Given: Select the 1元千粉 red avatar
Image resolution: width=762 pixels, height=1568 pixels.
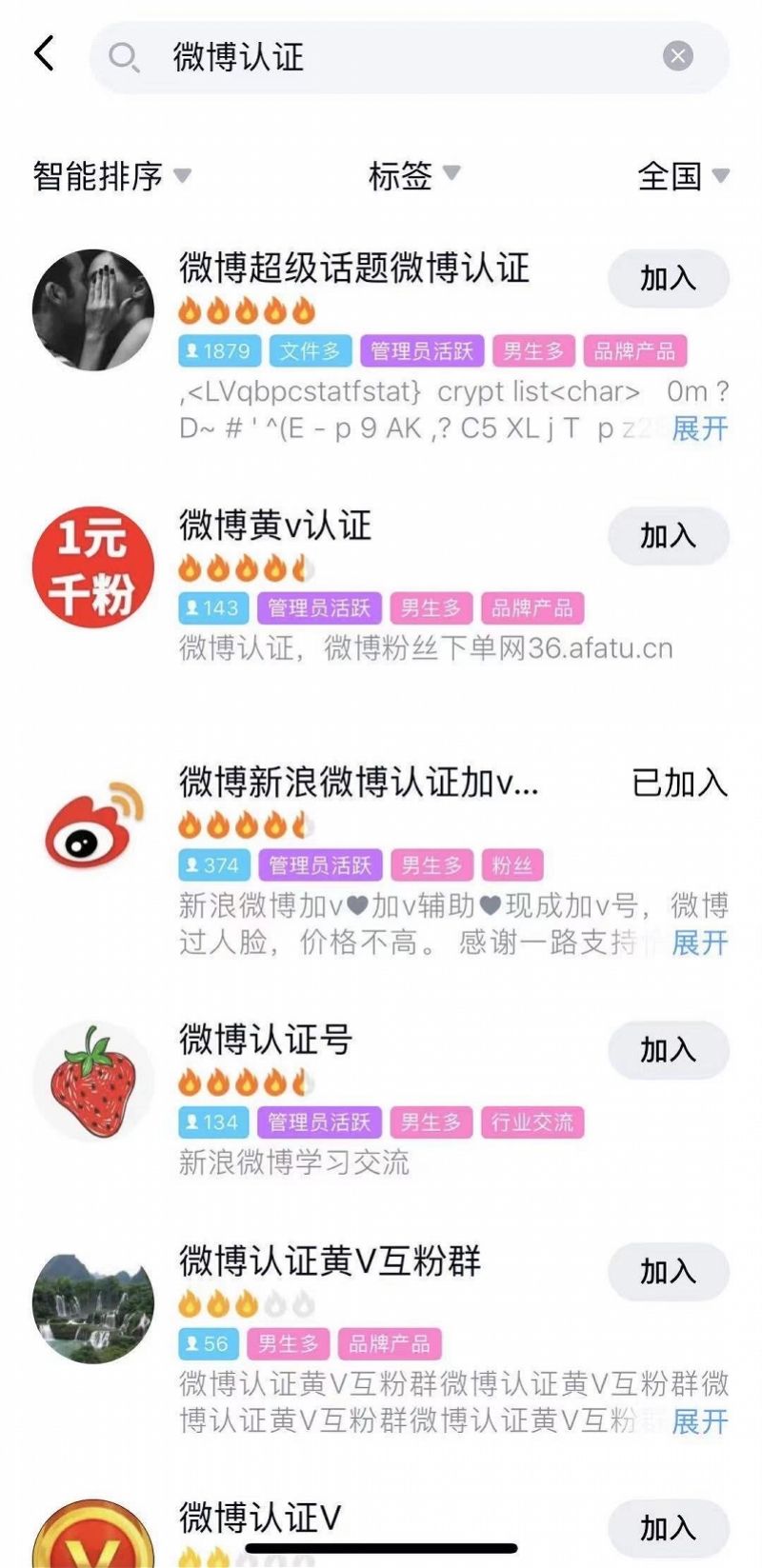Looking at the screenshot, I should [x=92, y=567].
